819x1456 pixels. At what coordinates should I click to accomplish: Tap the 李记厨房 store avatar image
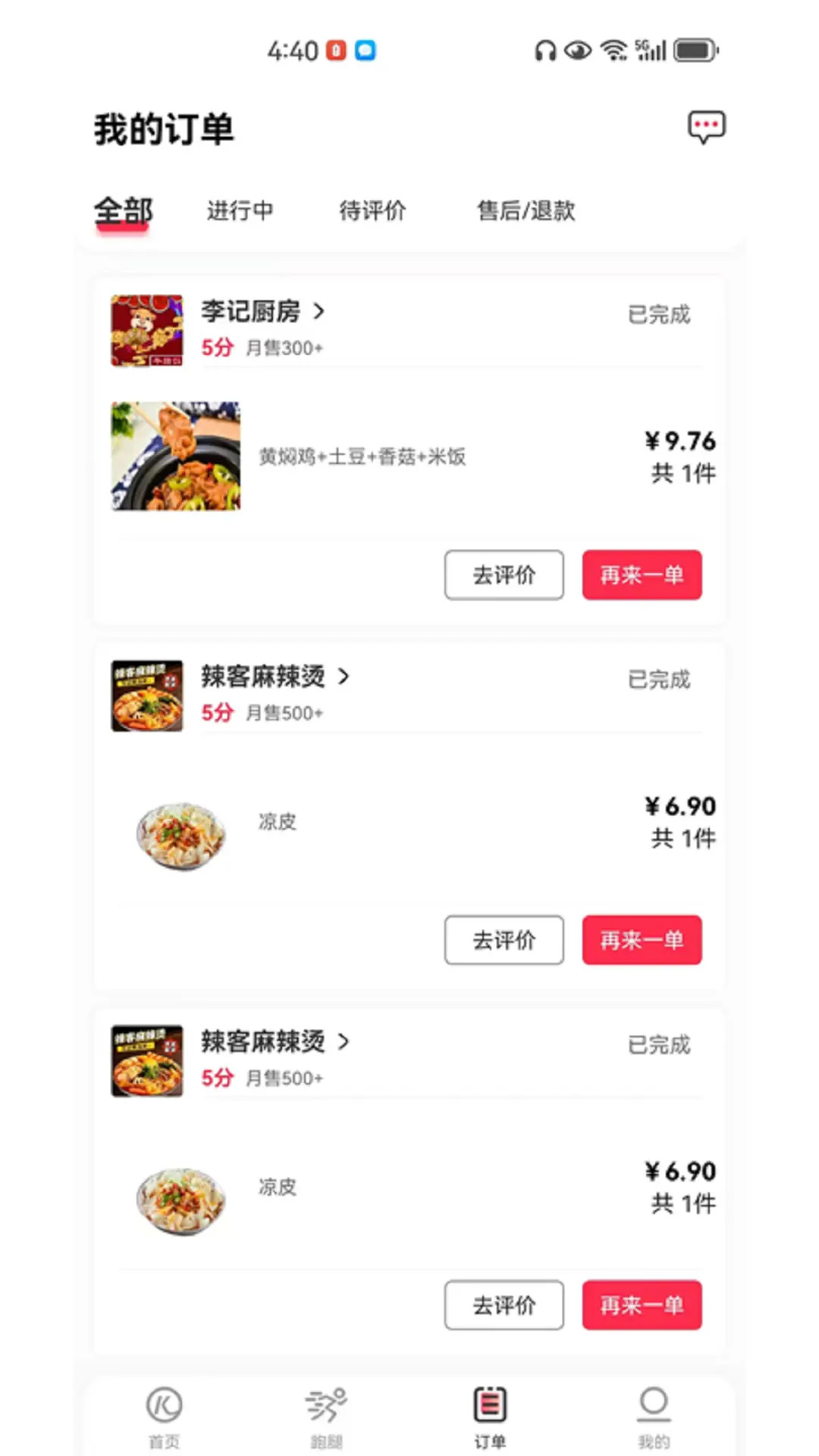click(x=146, y=331)
